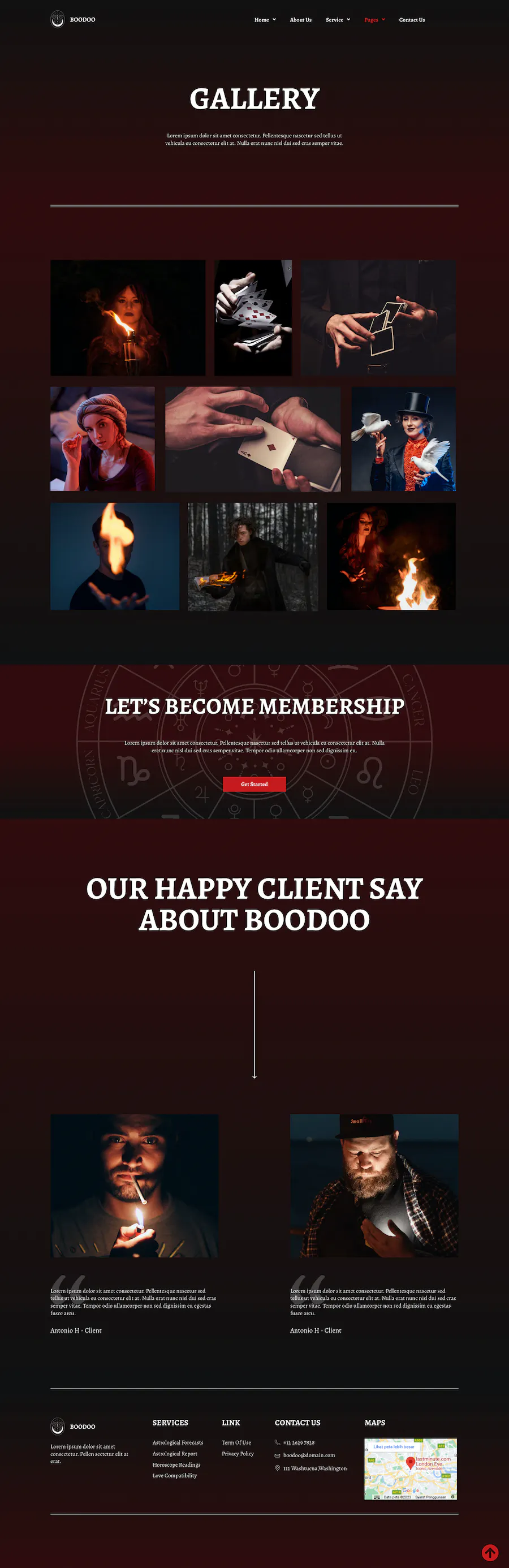The image size is (509, 1568).
Task: Tap the back-to-top arrow button
Action: click(490, 1553)
